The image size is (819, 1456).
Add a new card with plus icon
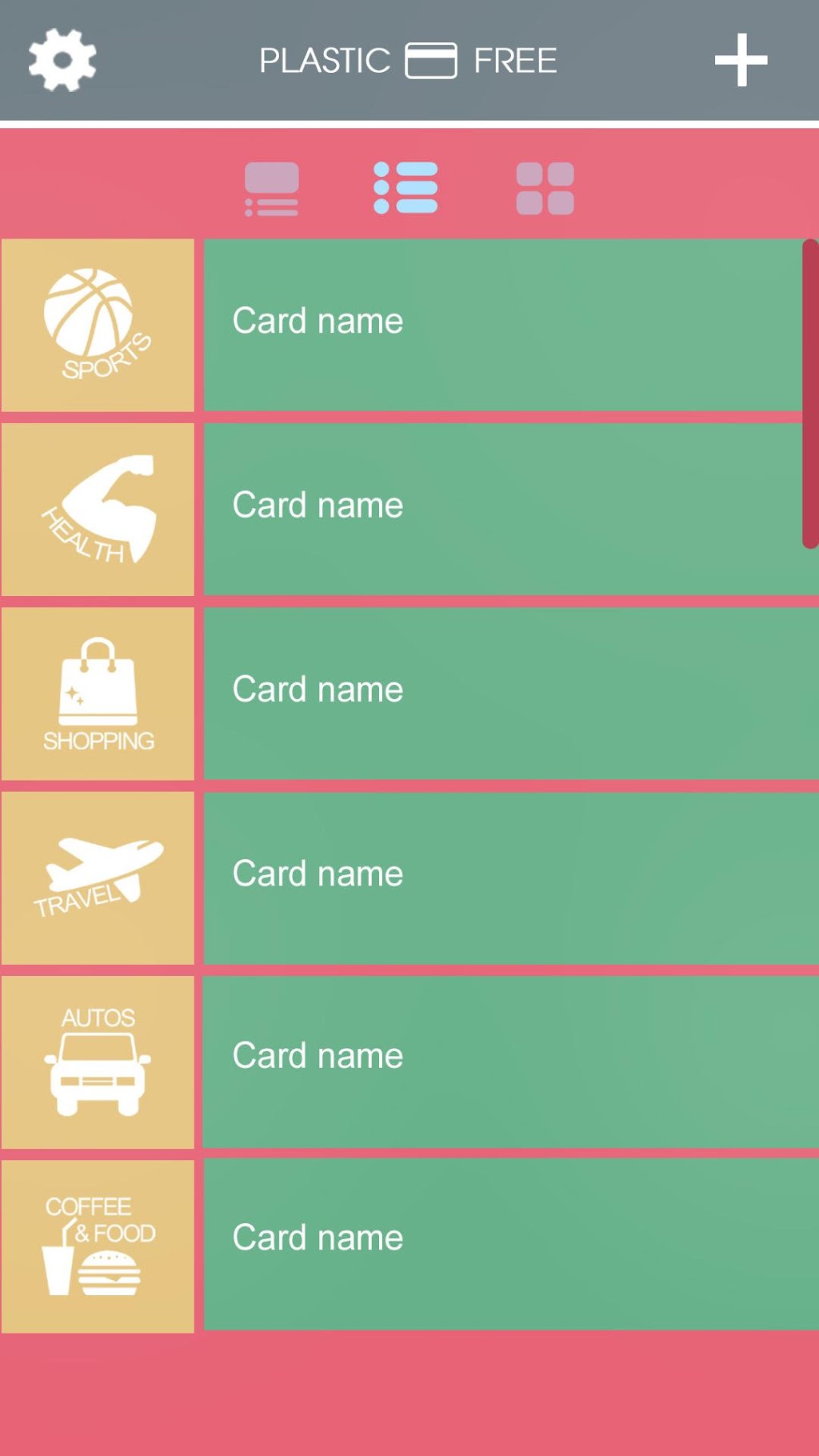click(x=741, y=60)
